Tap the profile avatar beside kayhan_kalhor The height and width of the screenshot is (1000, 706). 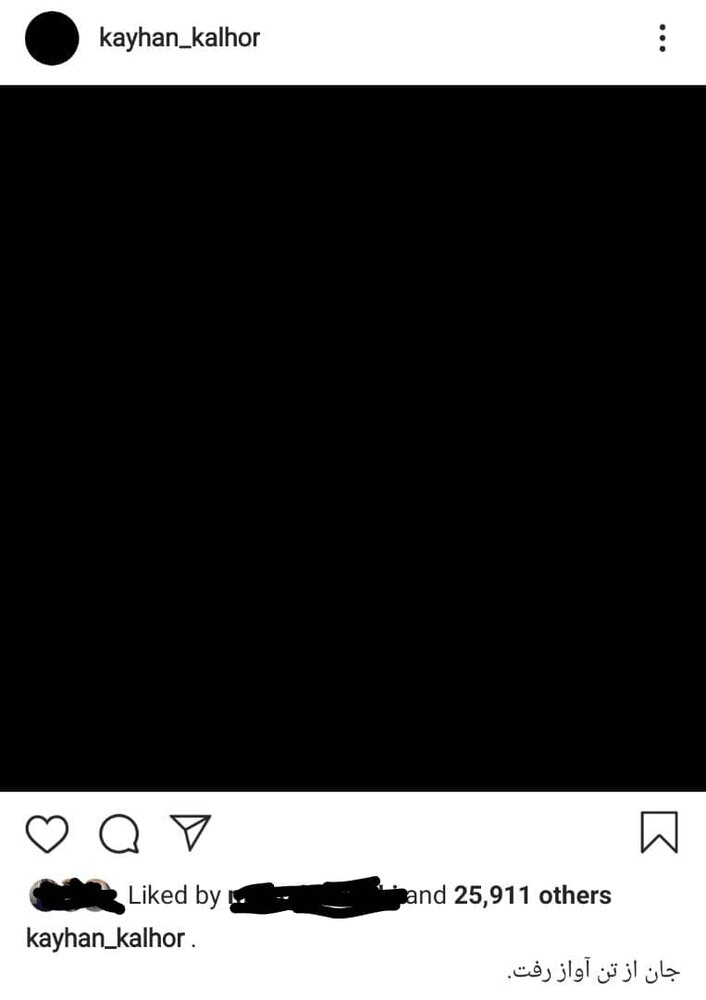(x=51, y=39)
